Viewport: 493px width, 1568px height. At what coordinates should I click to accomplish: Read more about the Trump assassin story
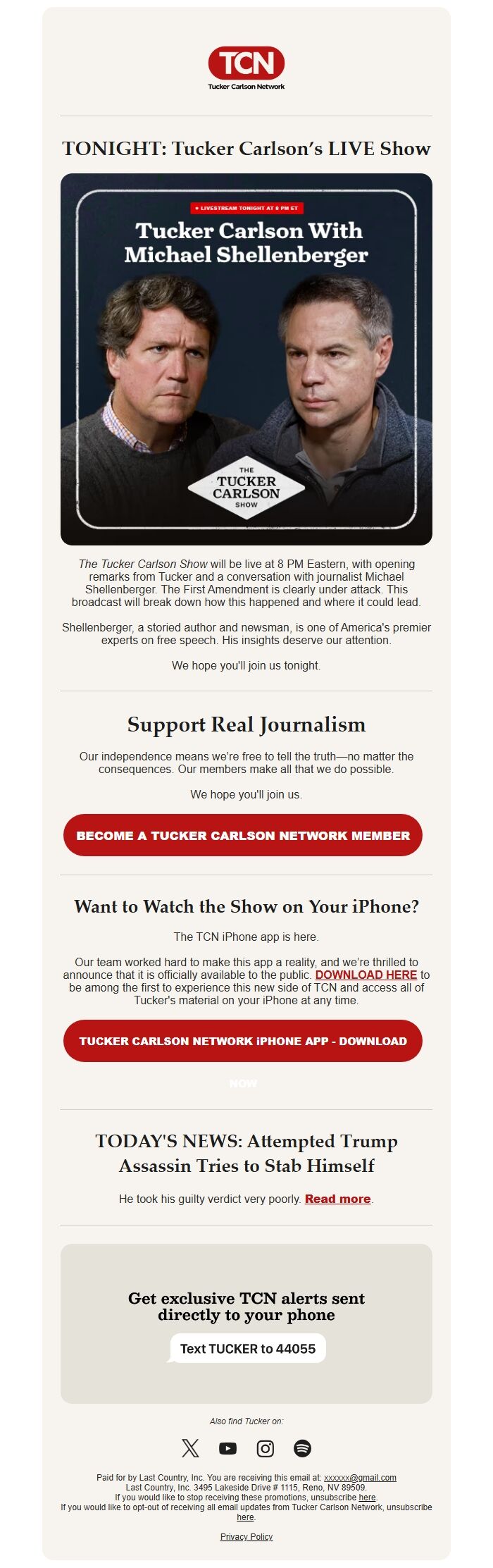click(x=337, y=1199)
